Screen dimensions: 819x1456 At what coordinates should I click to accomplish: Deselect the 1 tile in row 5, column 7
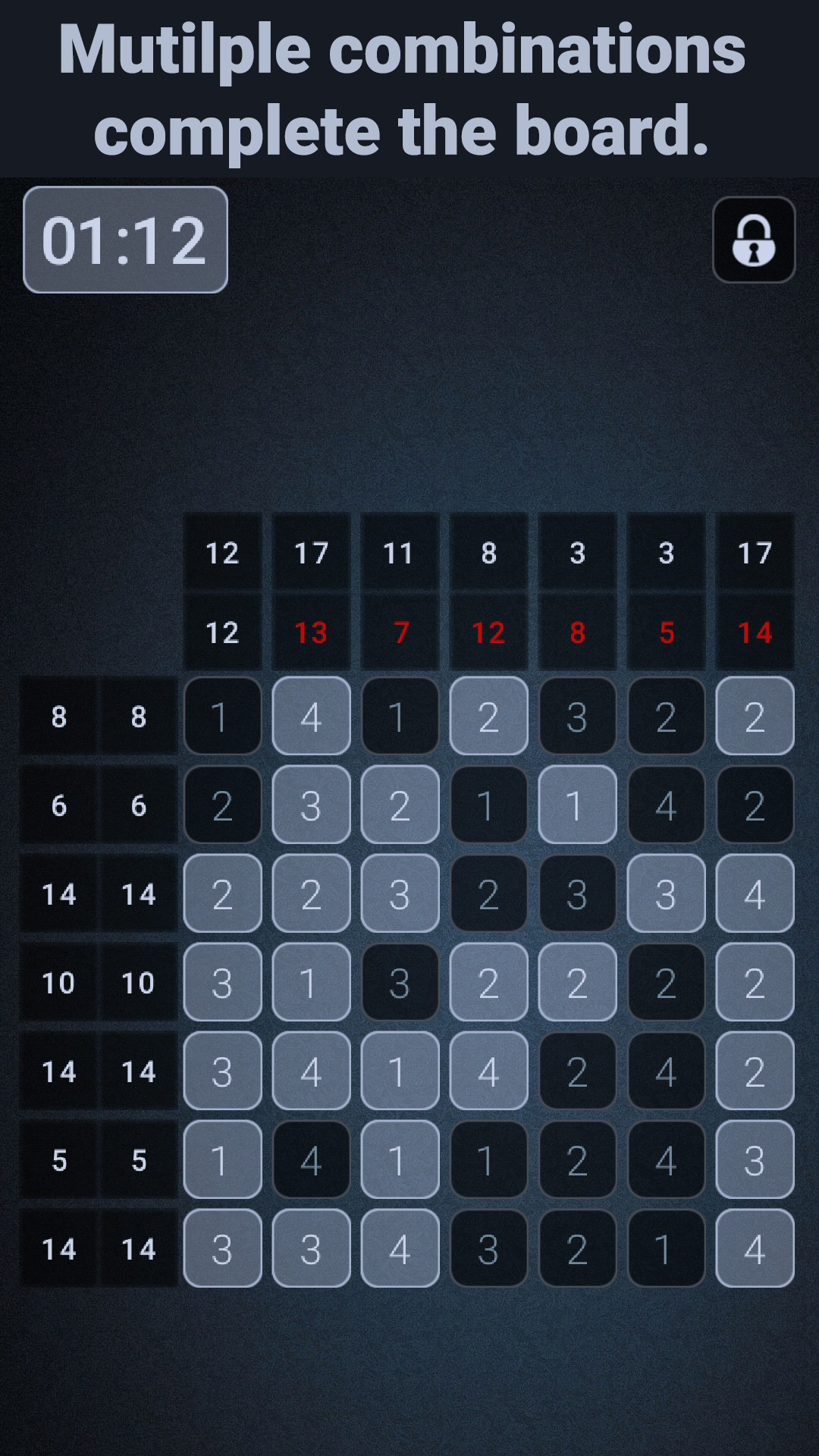click(400, 1159)
